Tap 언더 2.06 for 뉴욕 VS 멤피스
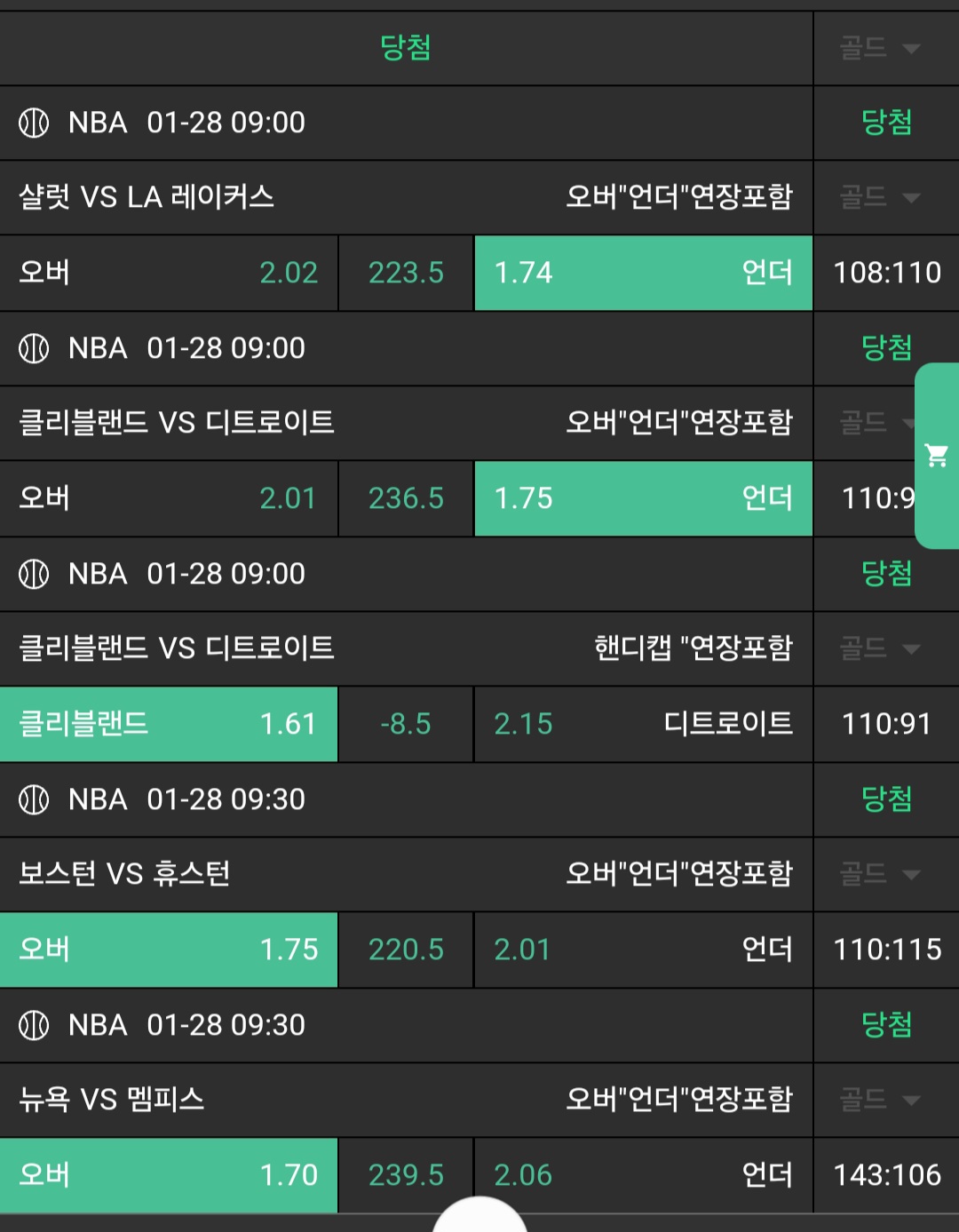Viewport: 959px width, 1232px height. click(x=643, y=1175)
